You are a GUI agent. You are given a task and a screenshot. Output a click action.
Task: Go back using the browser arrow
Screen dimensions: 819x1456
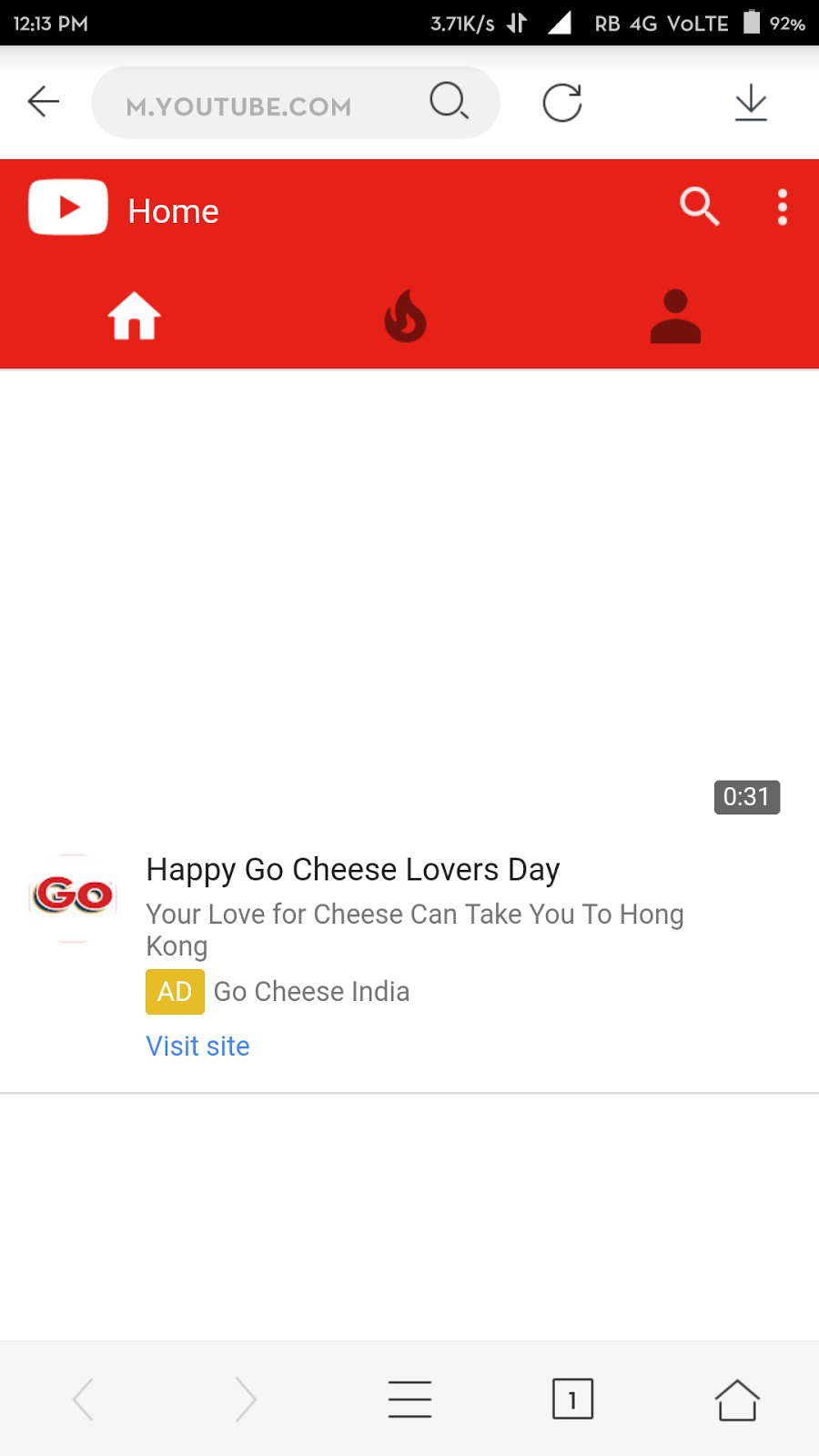(43, 102)
